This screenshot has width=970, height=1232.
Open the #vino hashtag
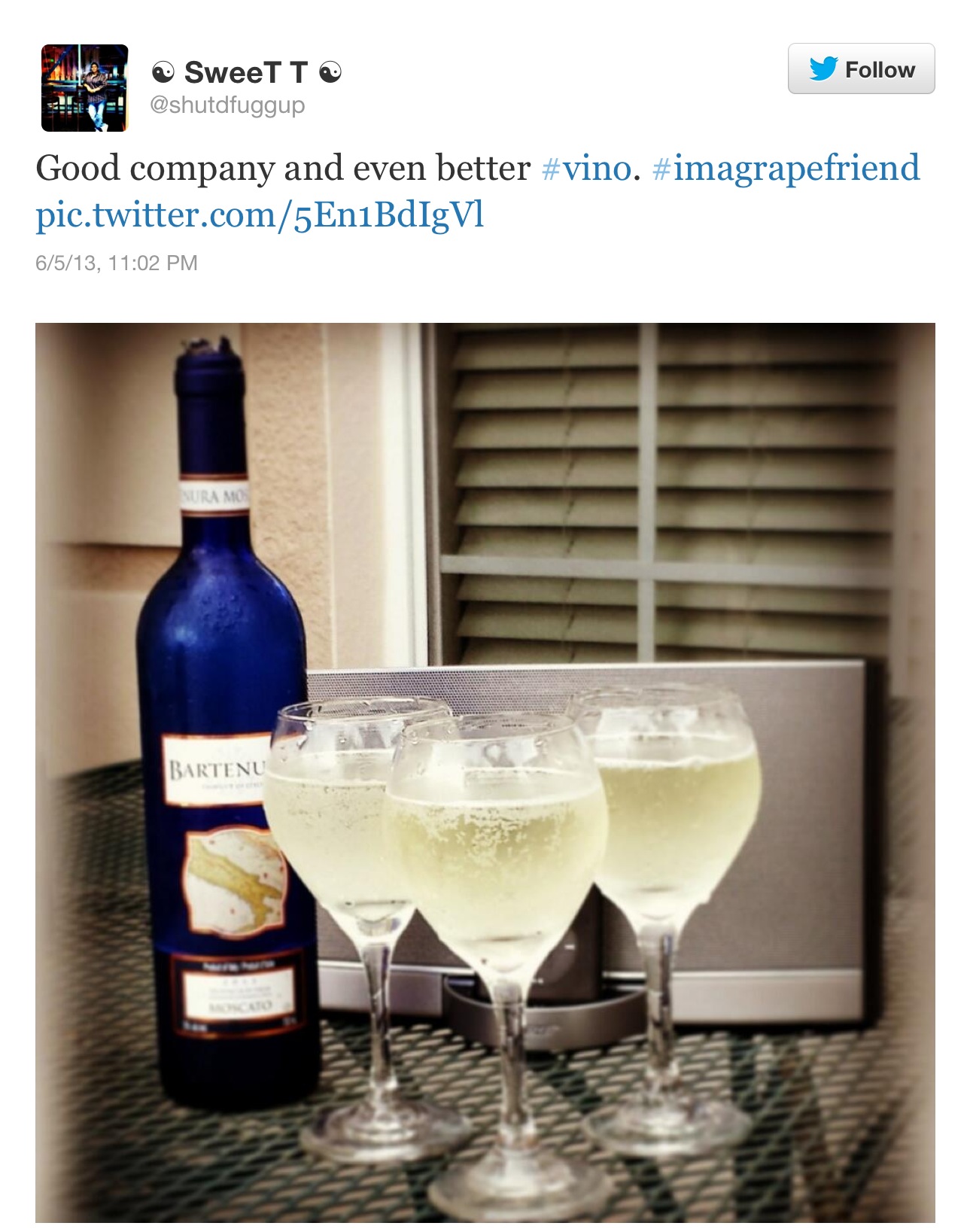[x=586, y=168]
